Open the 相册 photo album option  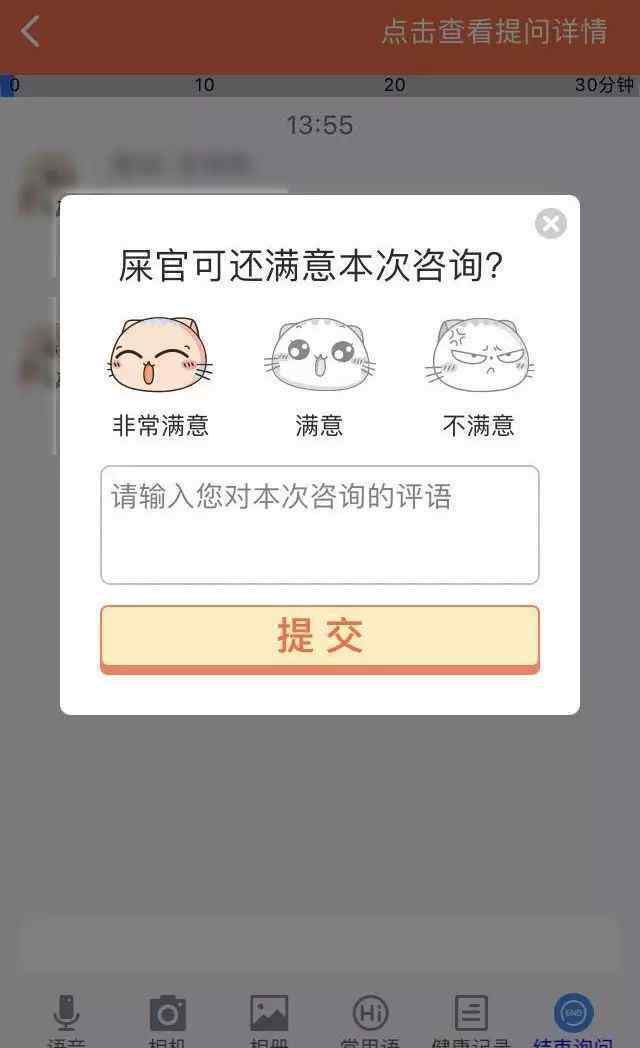[269, 1015]
